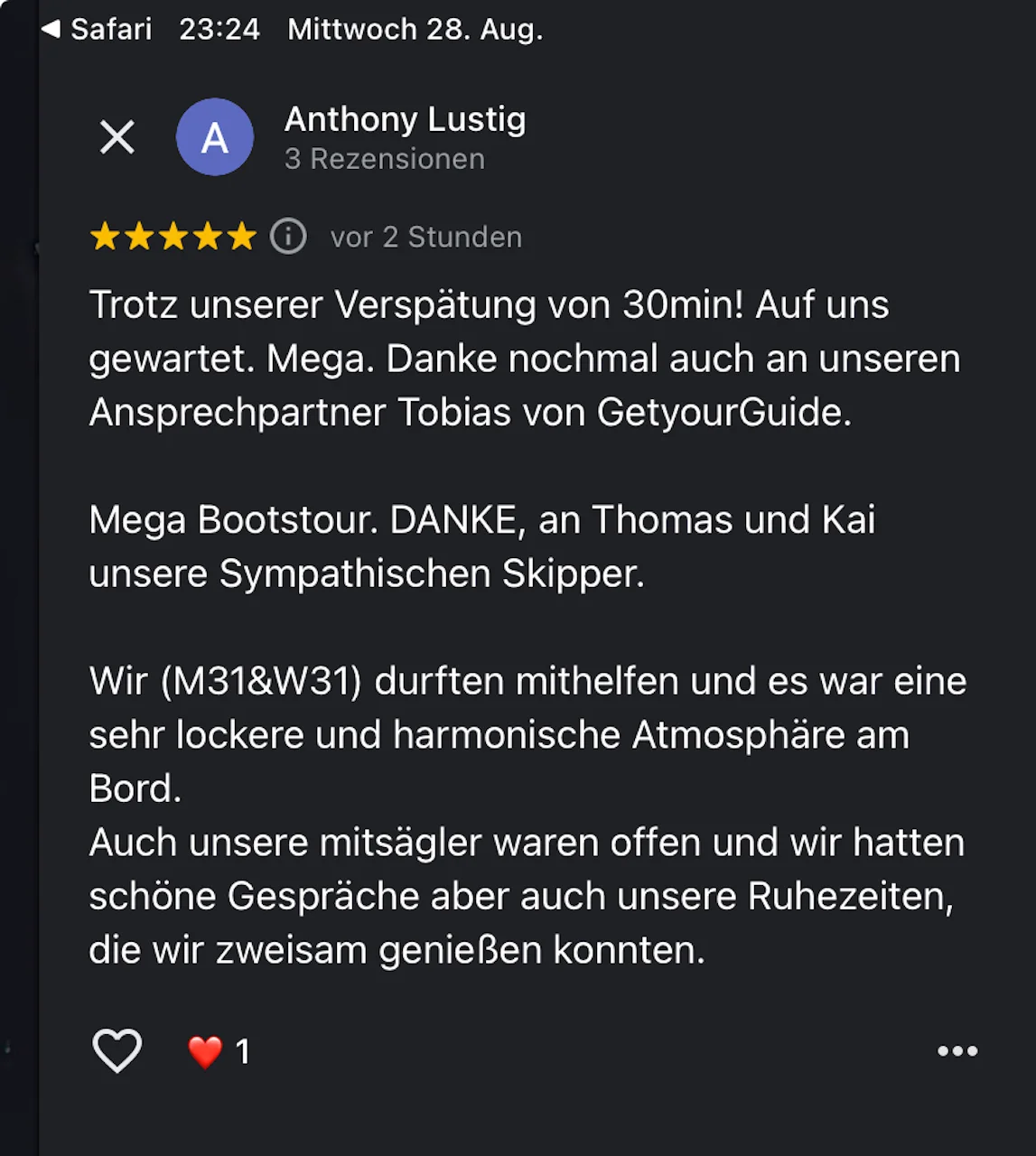Tap the X to dismiss the review

117,137
